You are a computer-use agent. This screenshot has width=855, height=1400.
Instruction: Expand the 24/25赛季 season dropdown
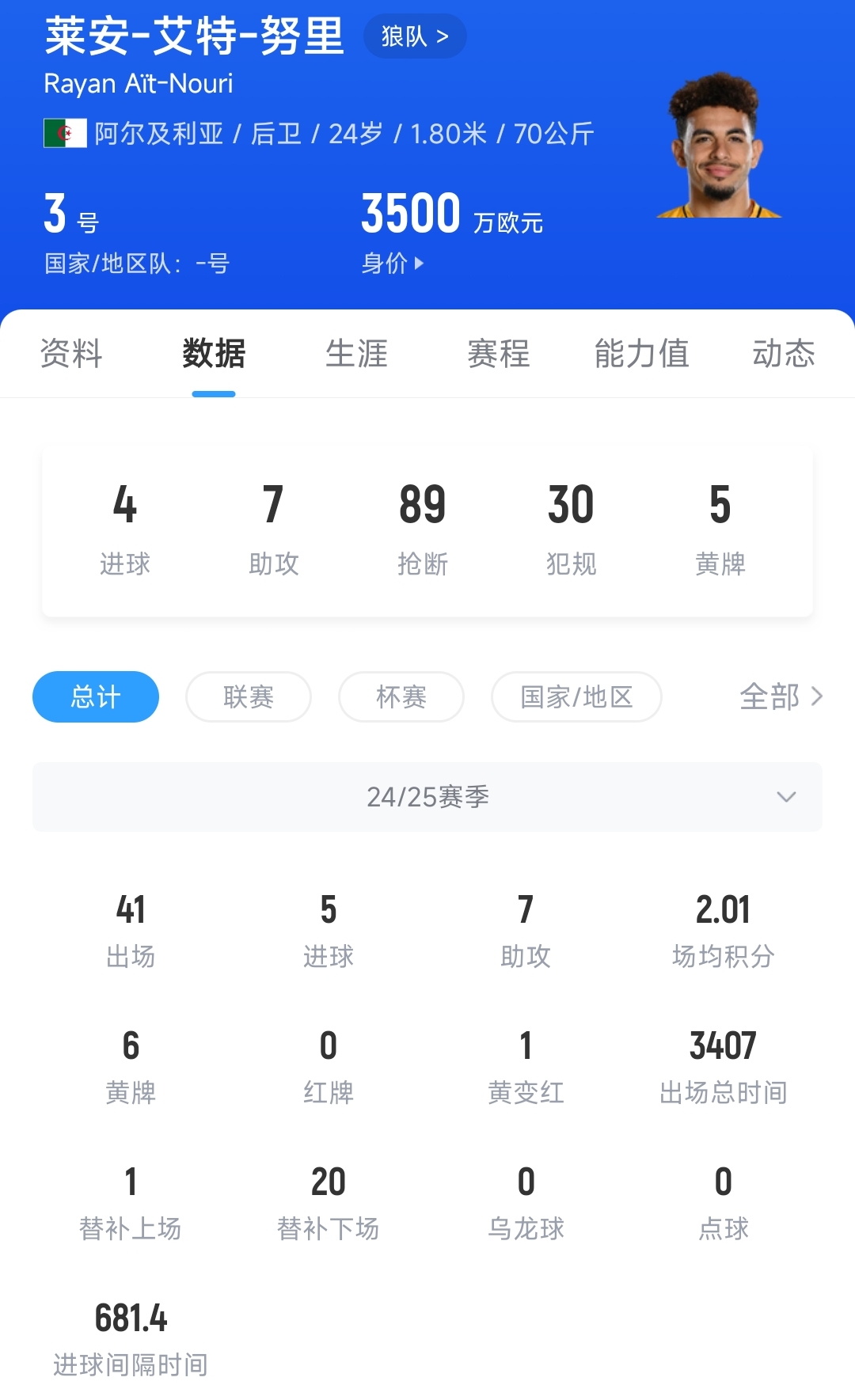point(427,797)
